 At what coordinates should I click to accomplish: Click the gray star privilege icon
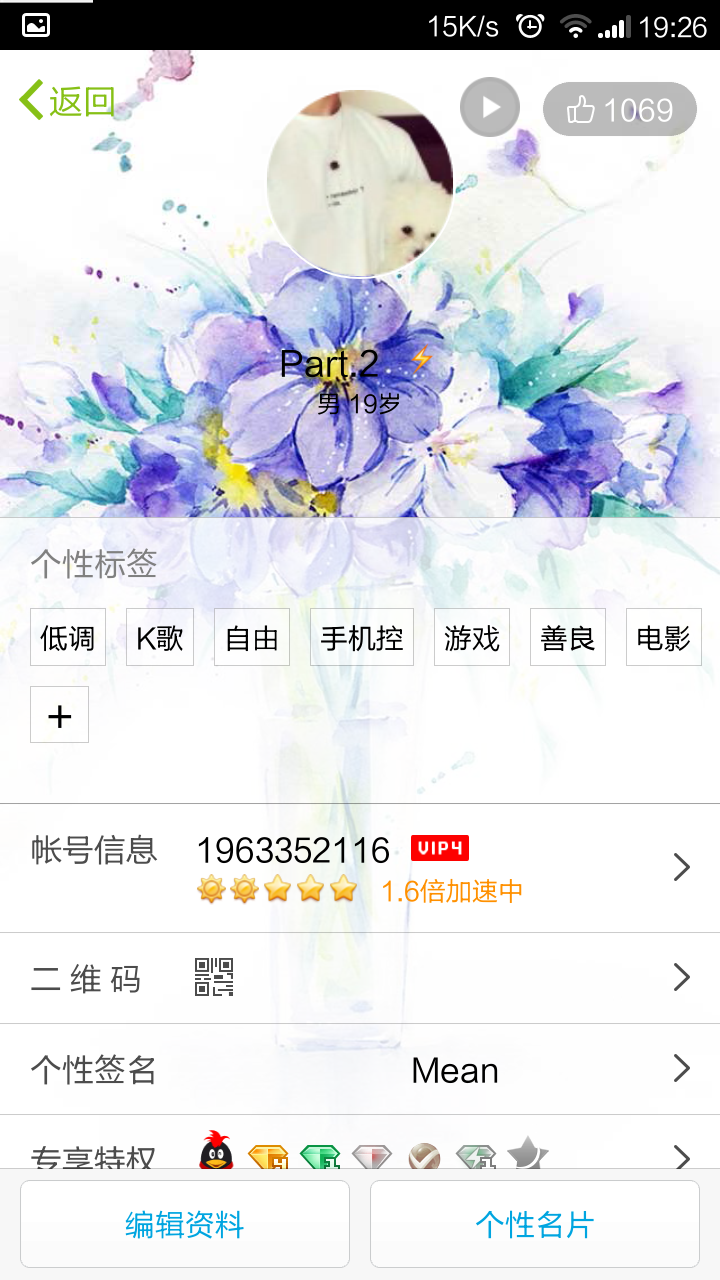pos(526,1155)
